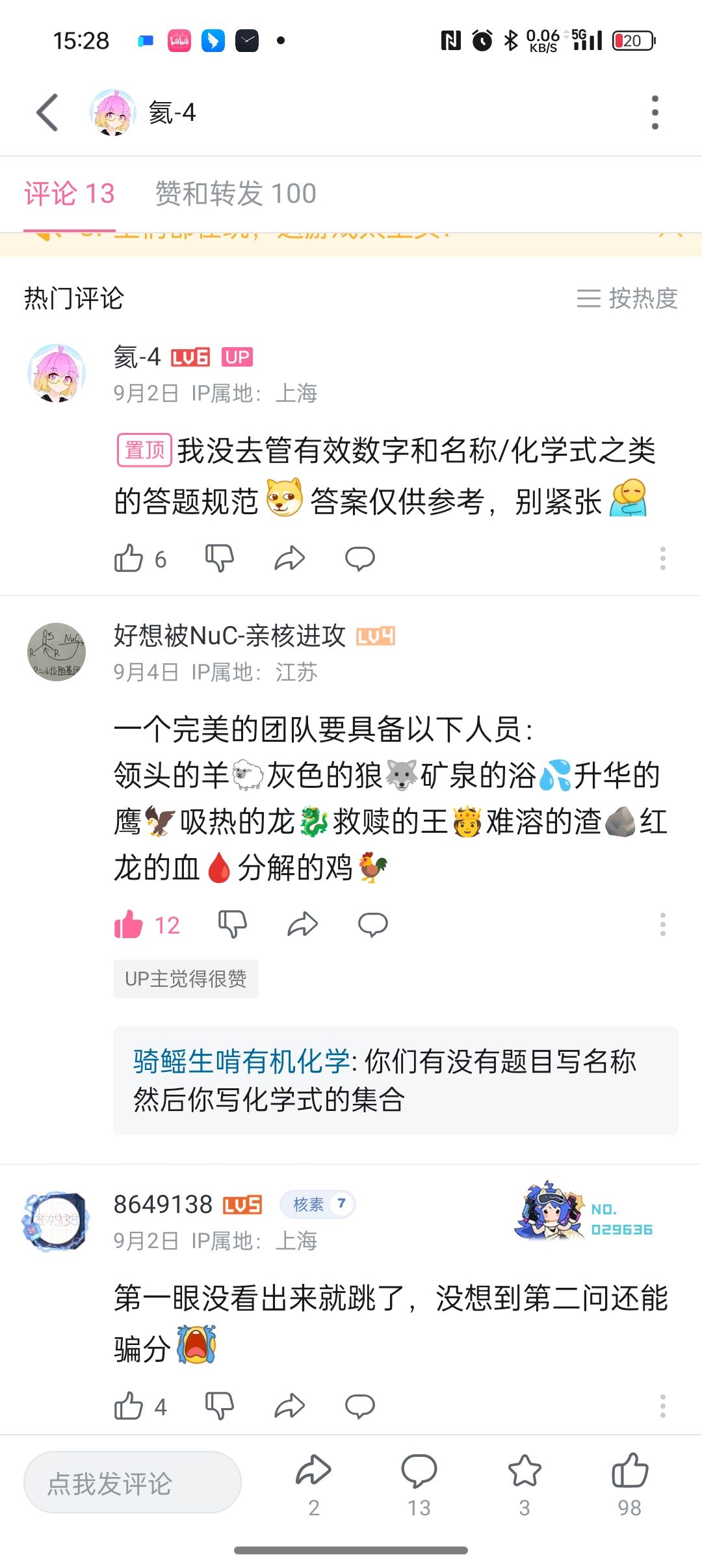The height and width of the screenshot is (1568, 702).
Task: Switch to the 赞和转发 100 tab
Action: point(235,194)
